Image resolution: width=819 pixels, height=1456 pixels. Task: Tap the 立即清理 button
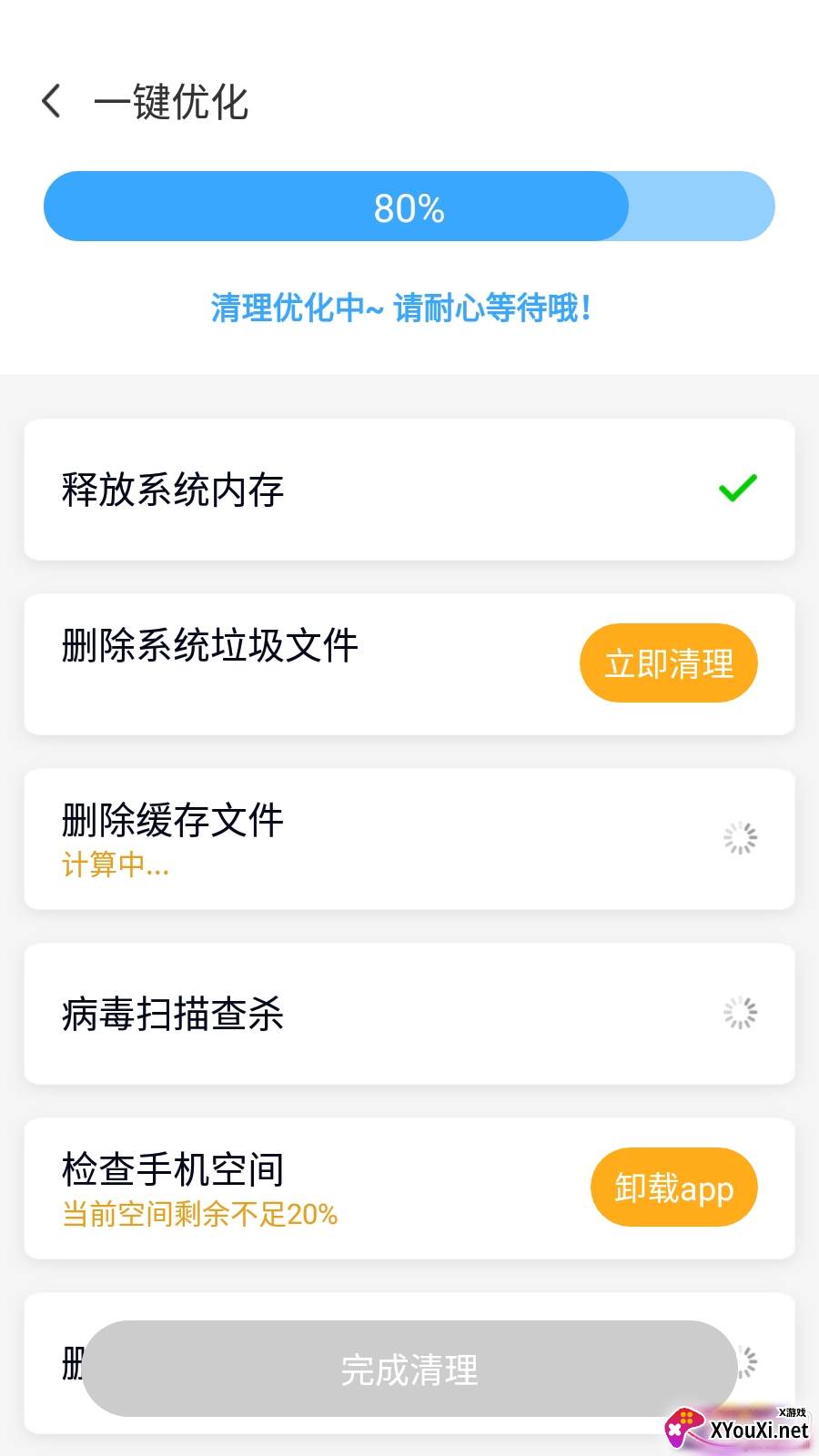pos(668,662)
